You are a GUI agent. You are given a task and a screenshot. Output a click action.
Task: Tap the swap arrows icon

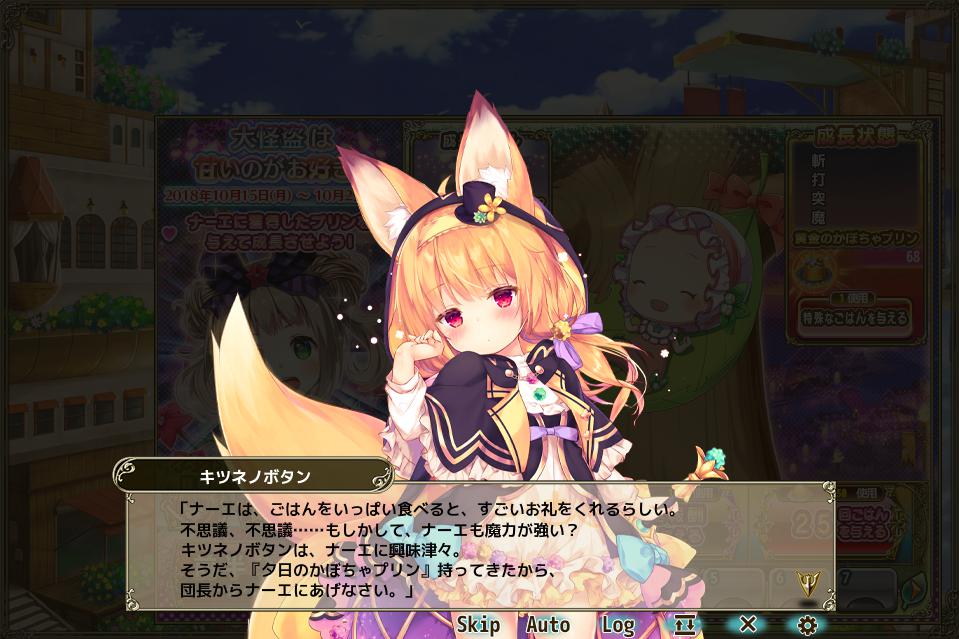tap(684, 625)
